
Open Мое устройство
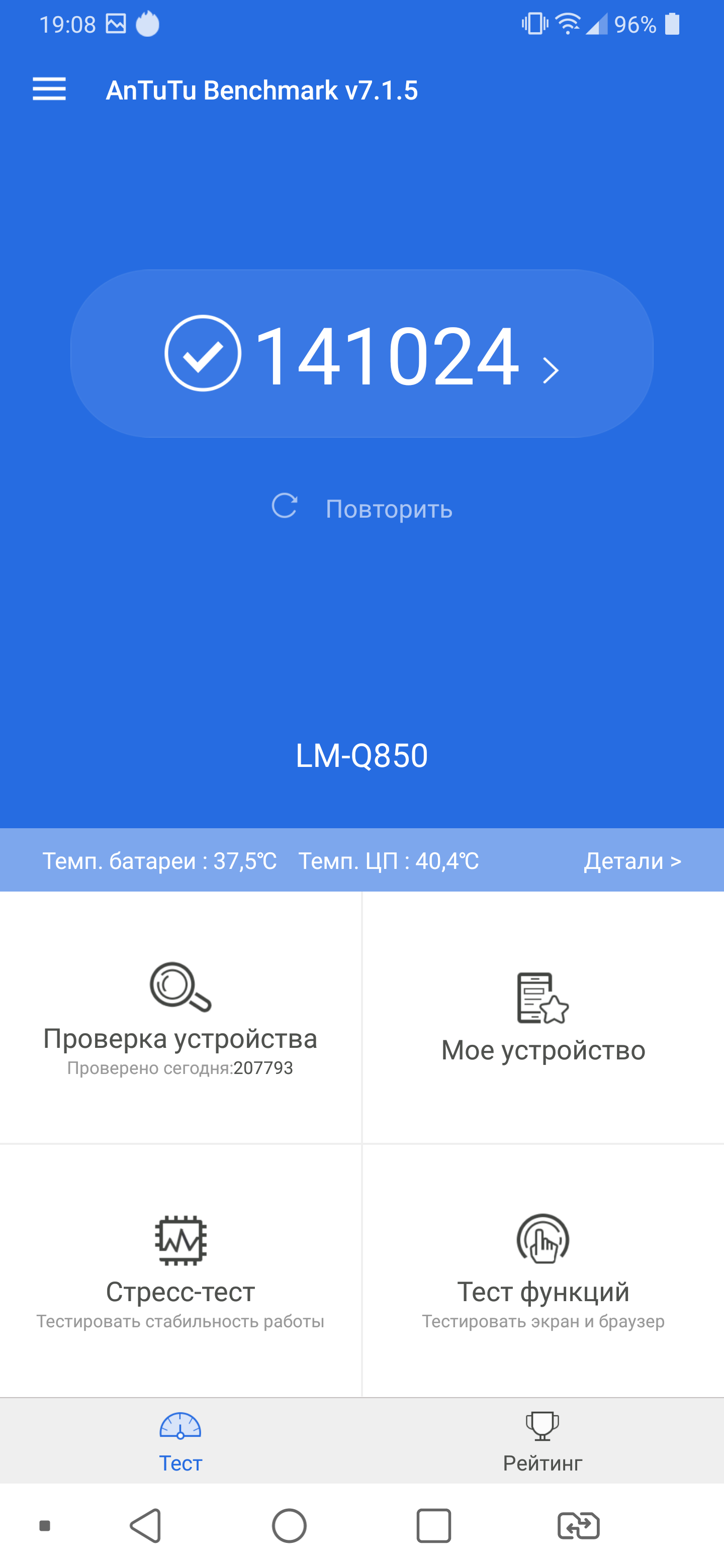click(543, 1017)
